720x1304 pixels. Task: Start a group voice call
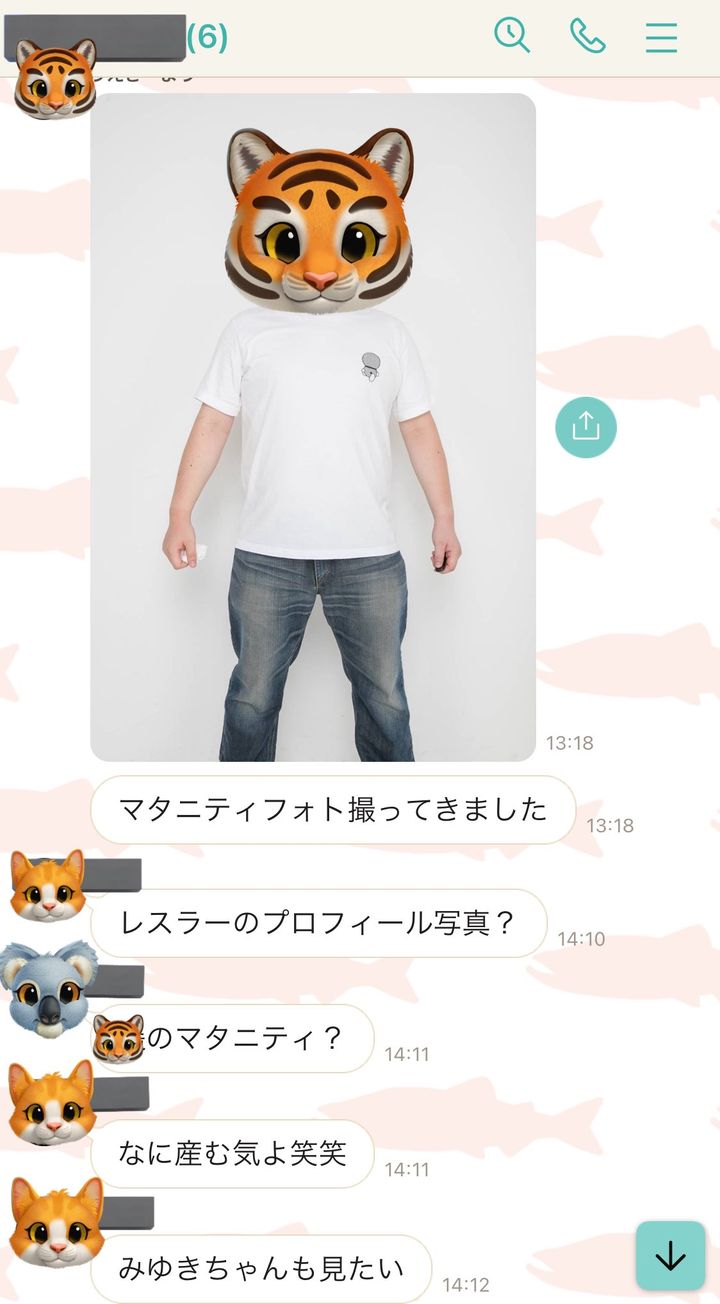(x=587, y=36)
